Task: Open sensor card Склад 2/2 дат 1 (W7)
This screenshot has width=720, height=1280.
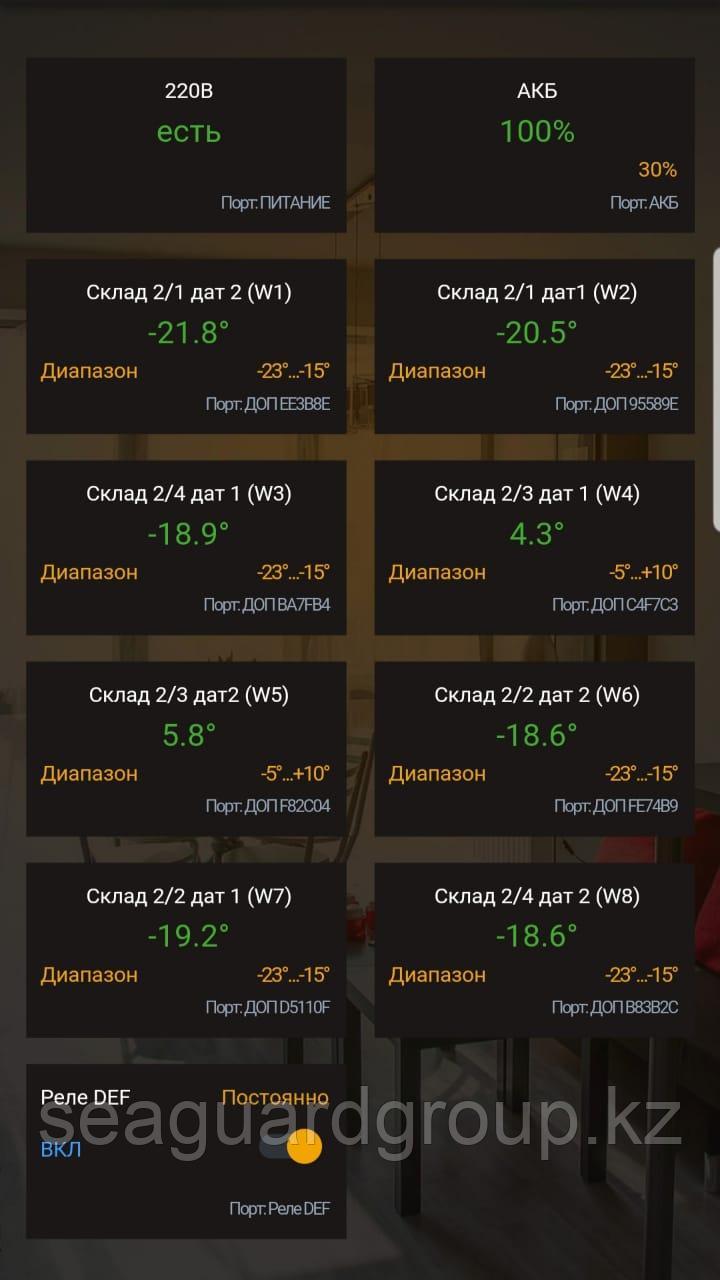Action: click(x=186, y=950)
